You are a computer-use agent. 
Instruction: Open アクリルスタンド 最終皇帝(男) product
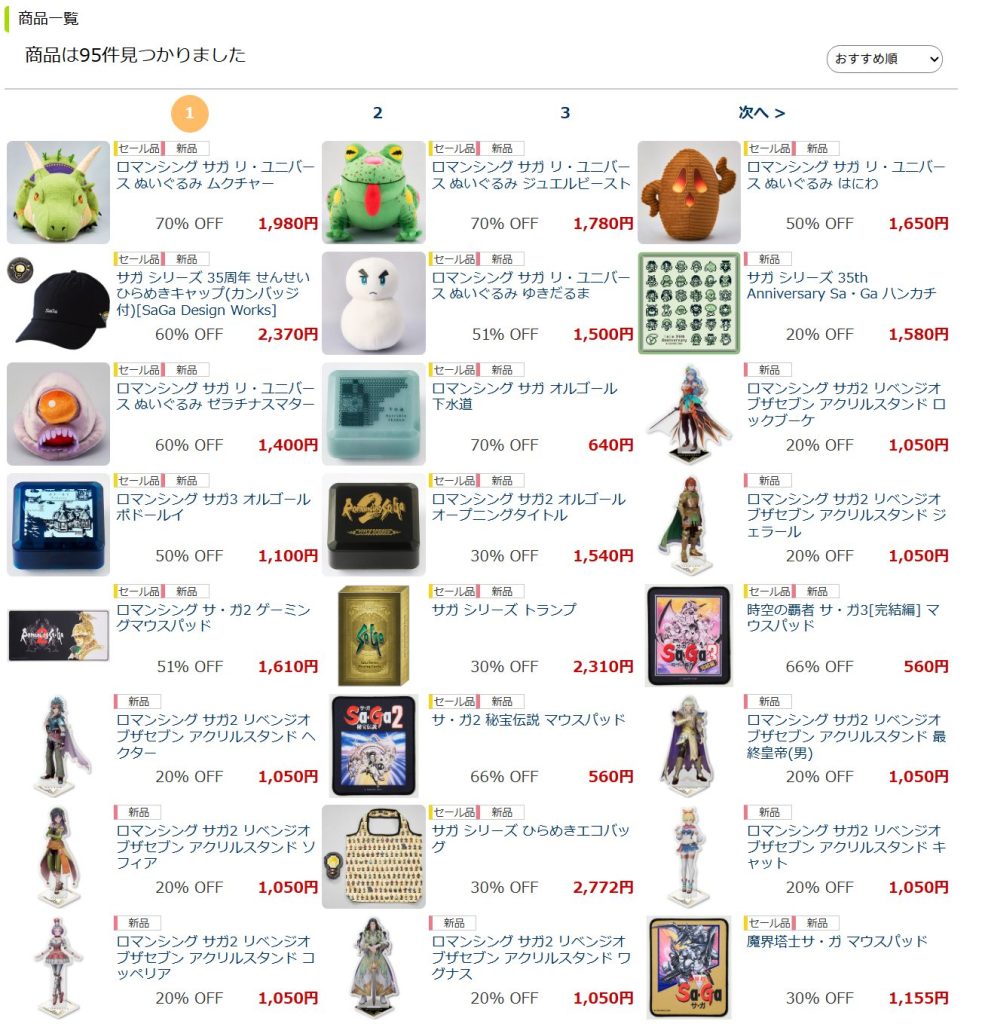tap(845, 736)
